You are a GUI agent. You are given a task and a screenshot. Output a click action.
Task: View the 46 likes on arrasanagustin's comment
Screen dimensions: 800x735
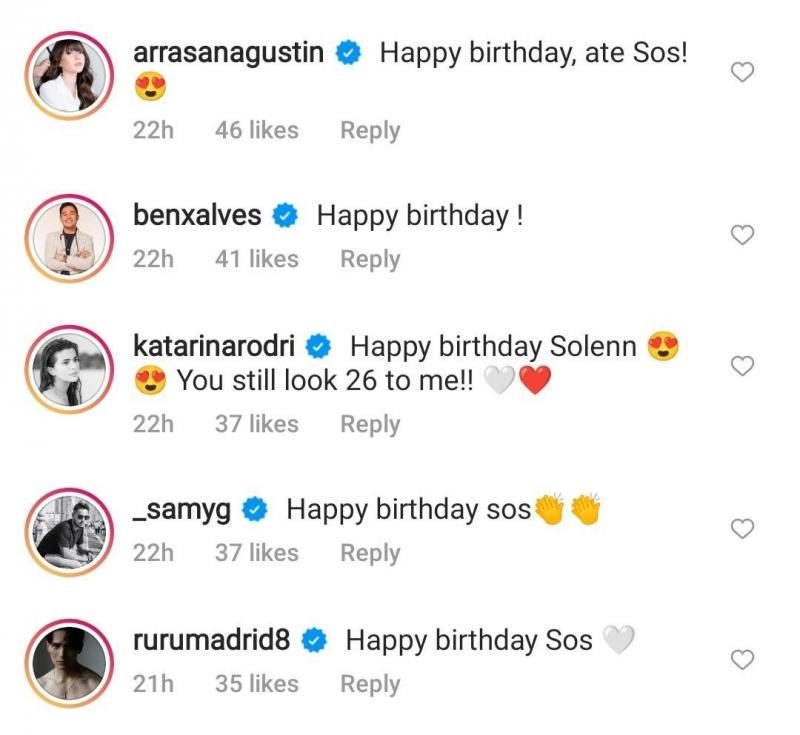(x=256, y=131)
